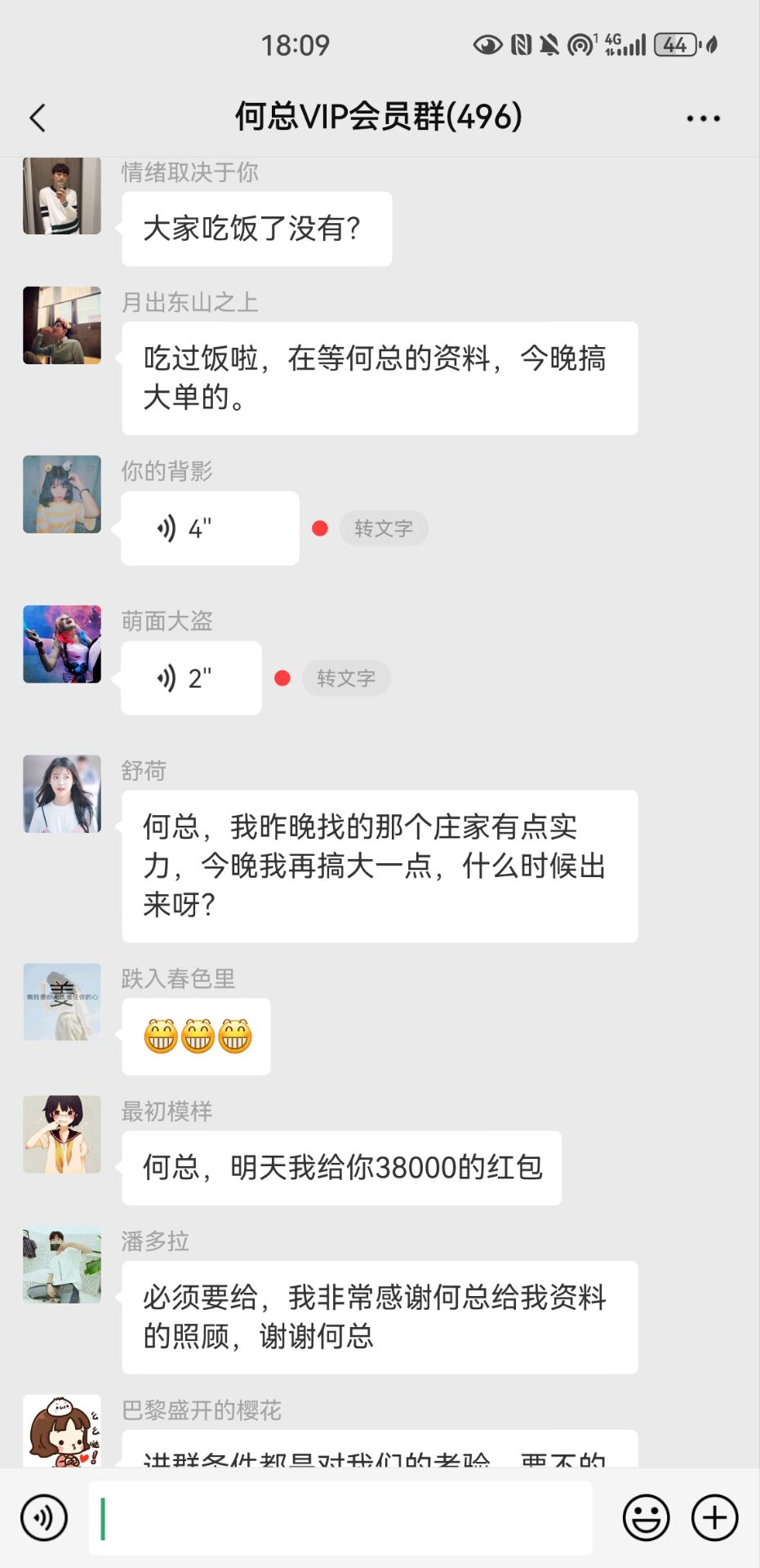Open the group chat overflow menu
Screen dimensions: 760x1568
coord(703,118)
